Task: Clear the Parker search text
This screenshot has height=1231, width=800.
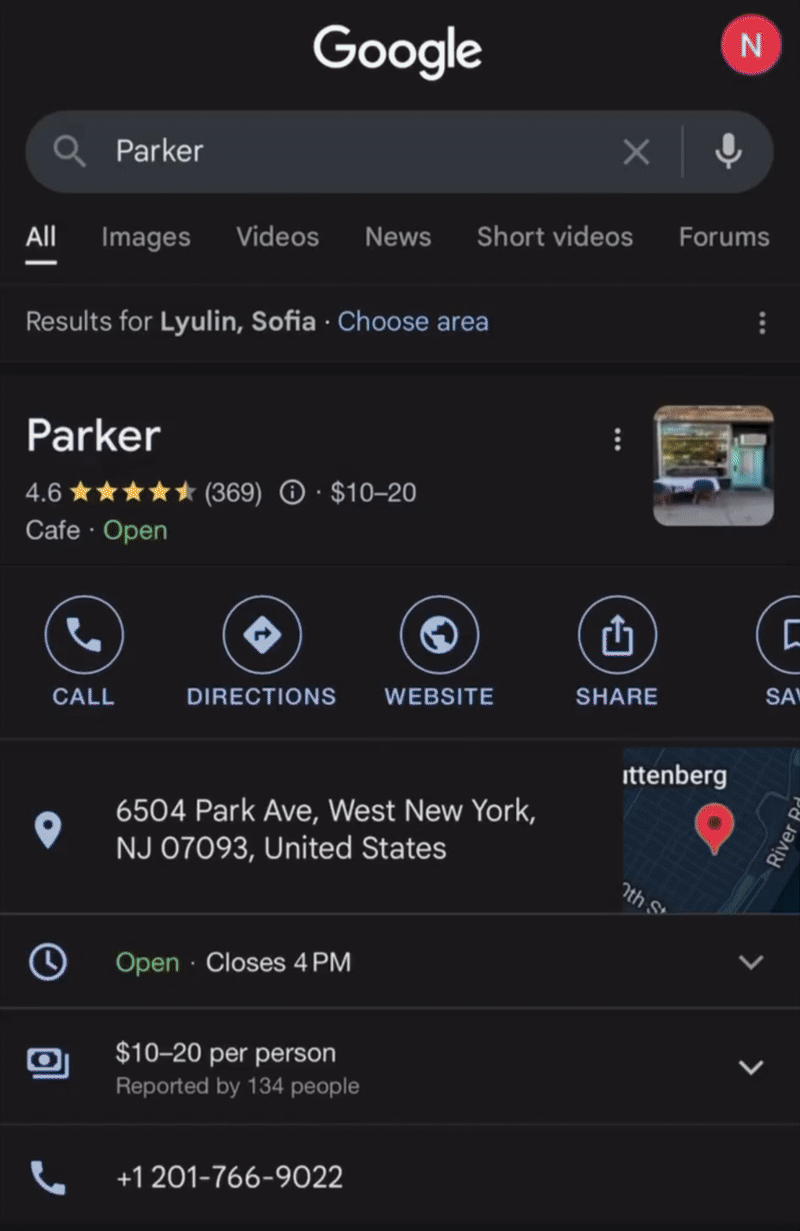Action: (x=636, y=152)
